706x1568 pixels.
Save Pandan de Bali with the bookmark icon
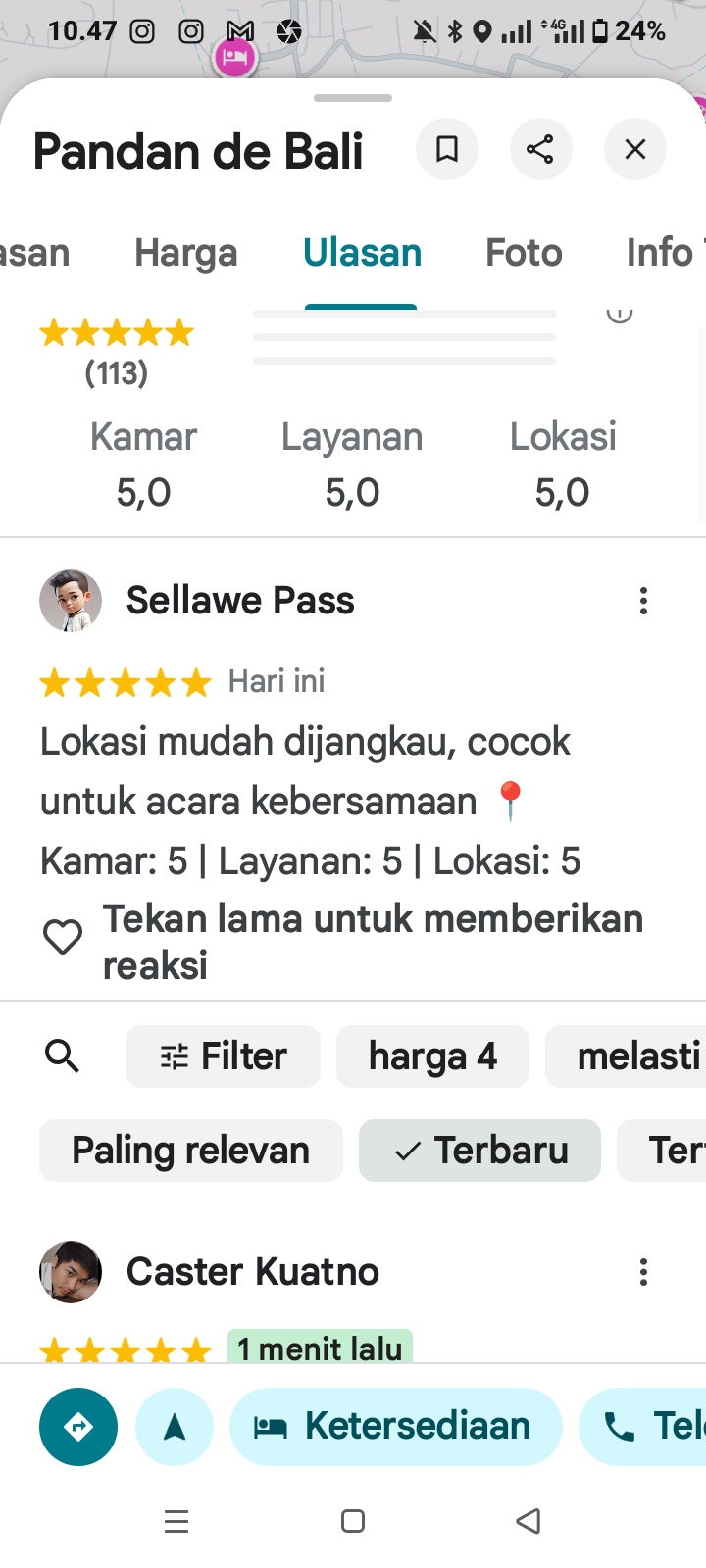point(447,149)
